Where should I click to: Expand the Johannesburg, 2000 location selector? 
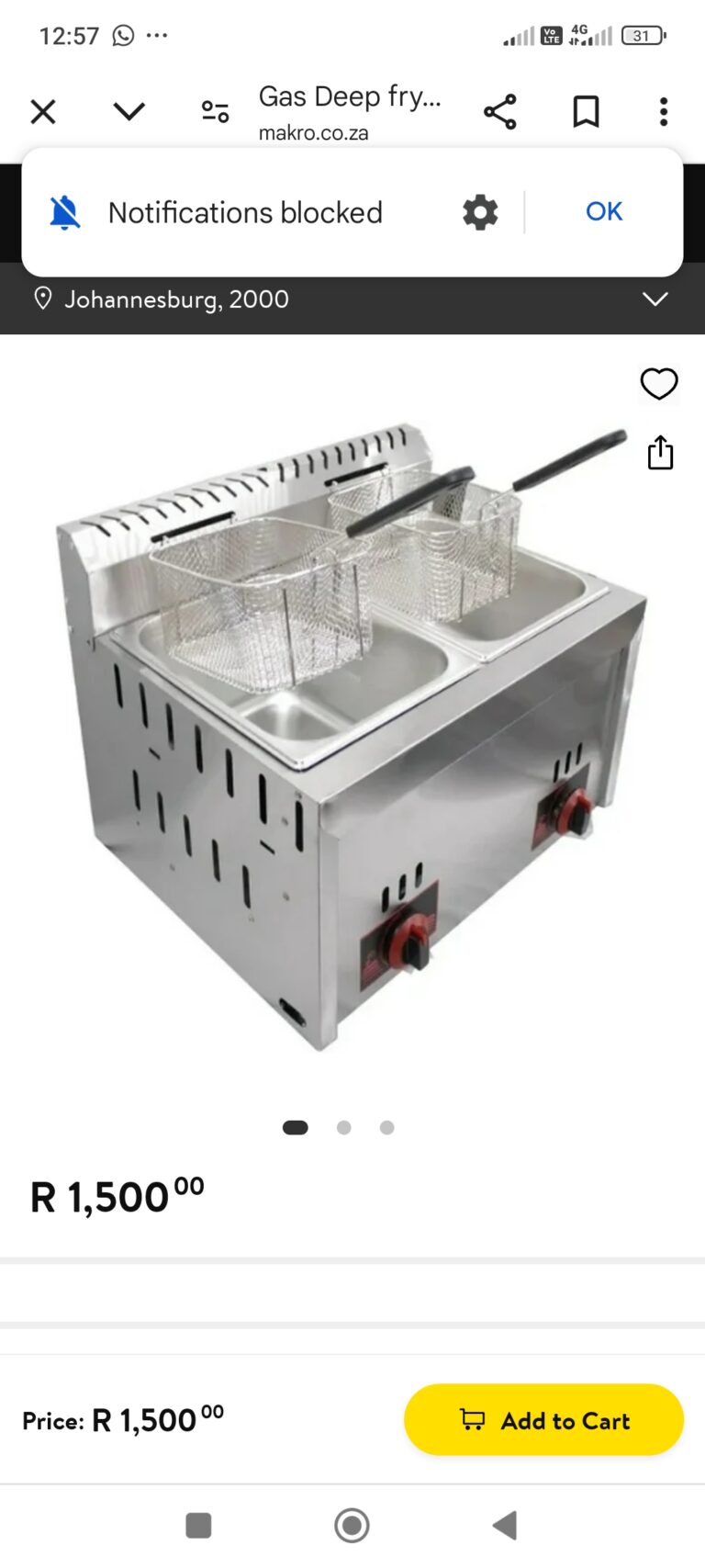tap(655, 299)
